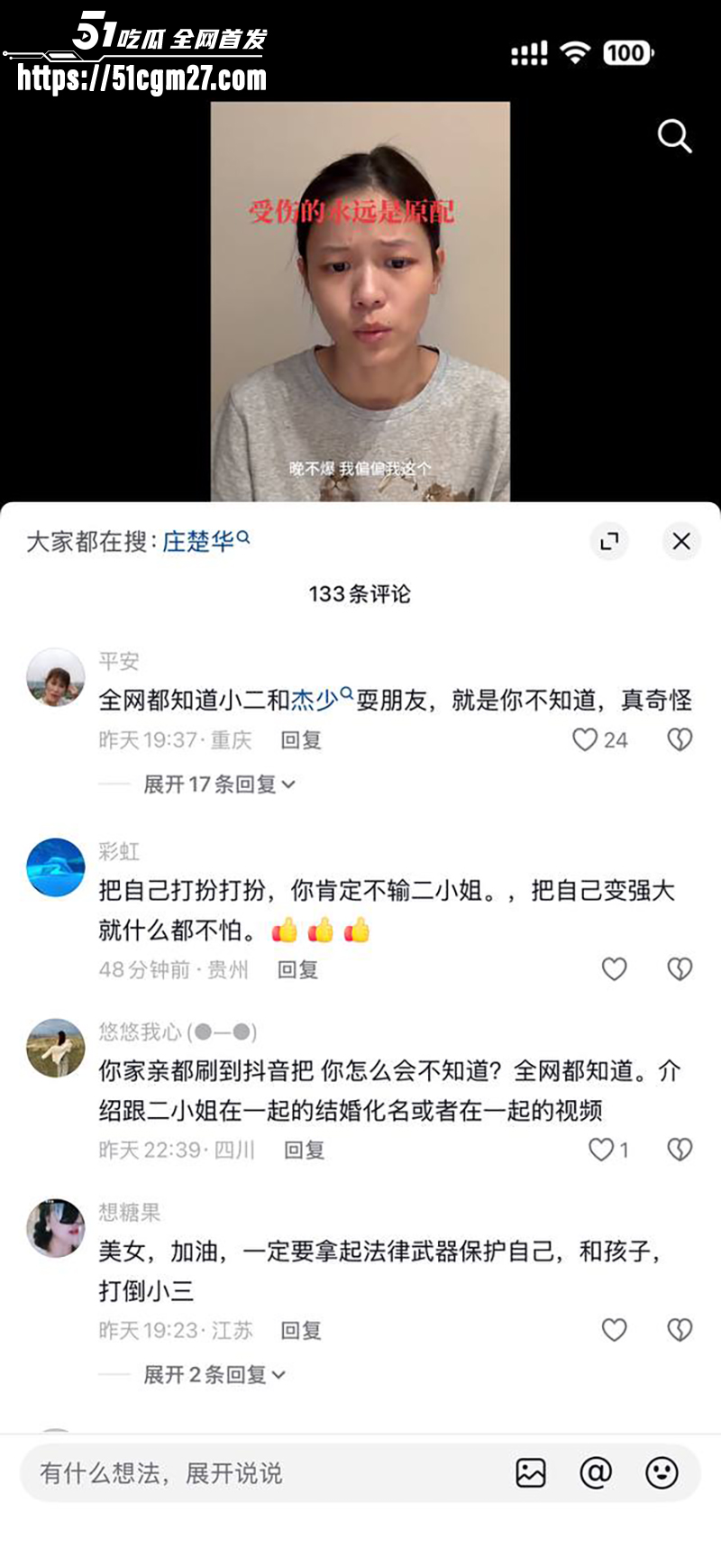The image size is (721, 1568).
Task: Expand the 17 replies under 平安's comment
Action: tap(212, 784)
